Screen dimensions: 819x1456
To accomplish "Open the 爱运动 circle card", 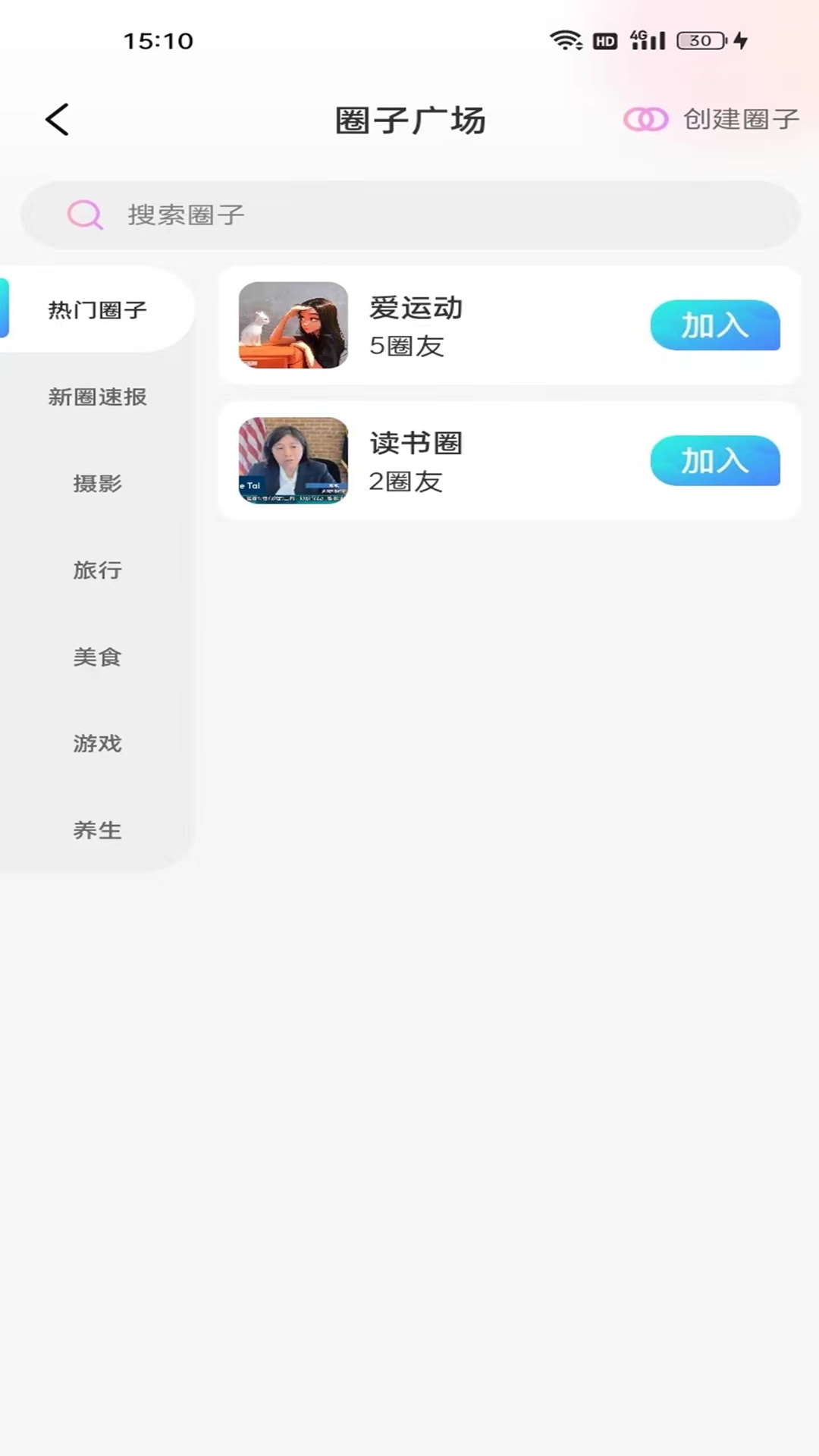I will [x=470, y=326].
